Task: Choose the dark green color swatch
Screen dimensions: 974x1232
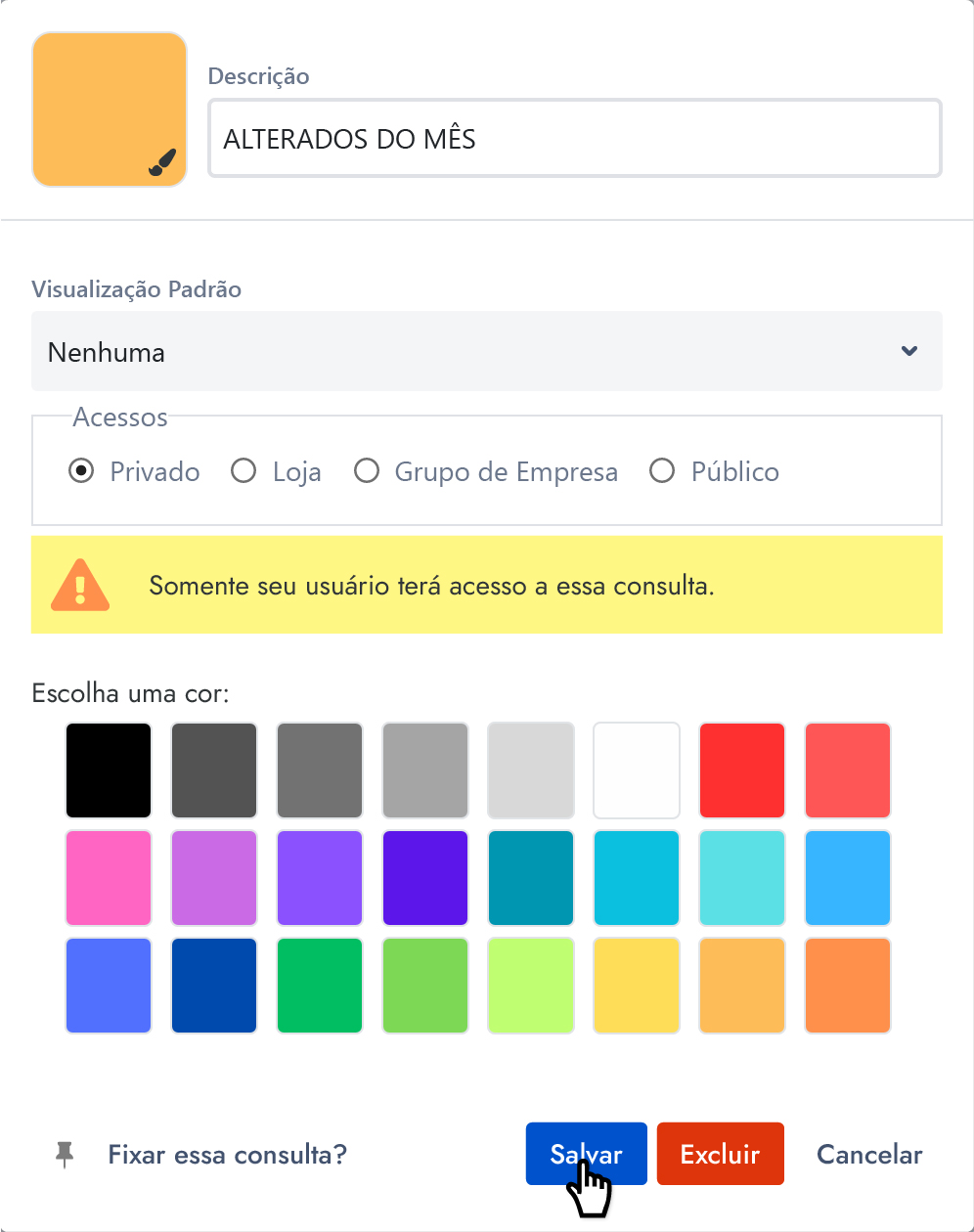Action: [x=320, y=986]
